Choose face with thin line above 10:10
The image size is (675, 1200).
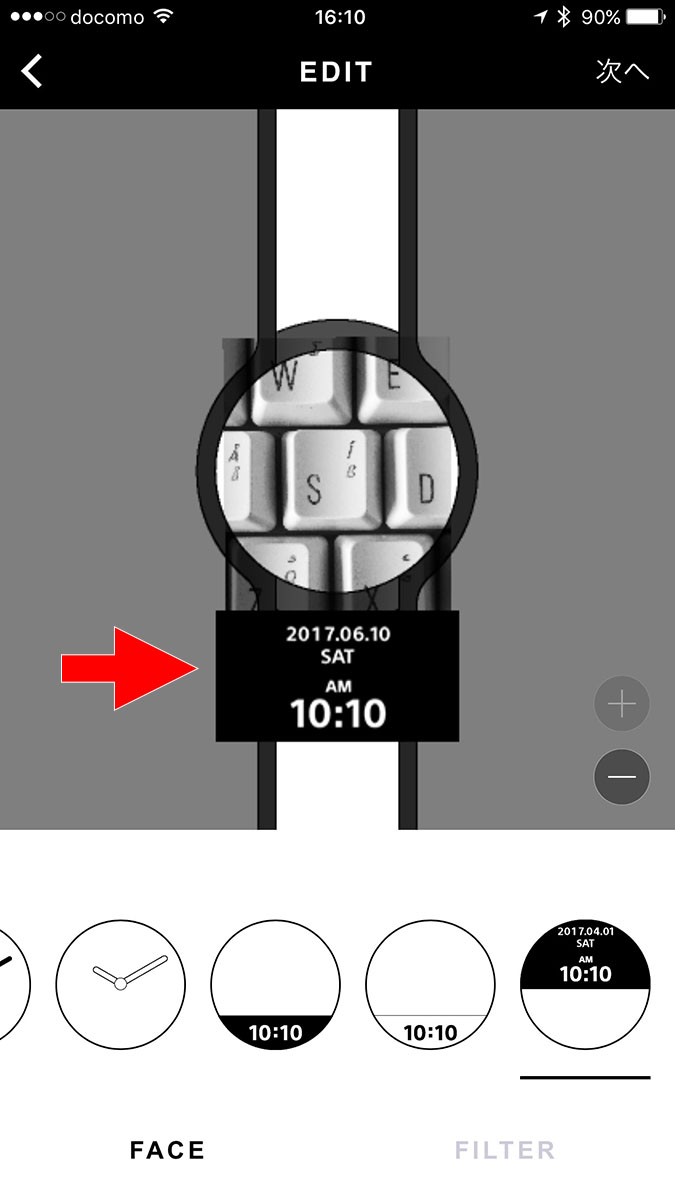[x=430, y=984]
